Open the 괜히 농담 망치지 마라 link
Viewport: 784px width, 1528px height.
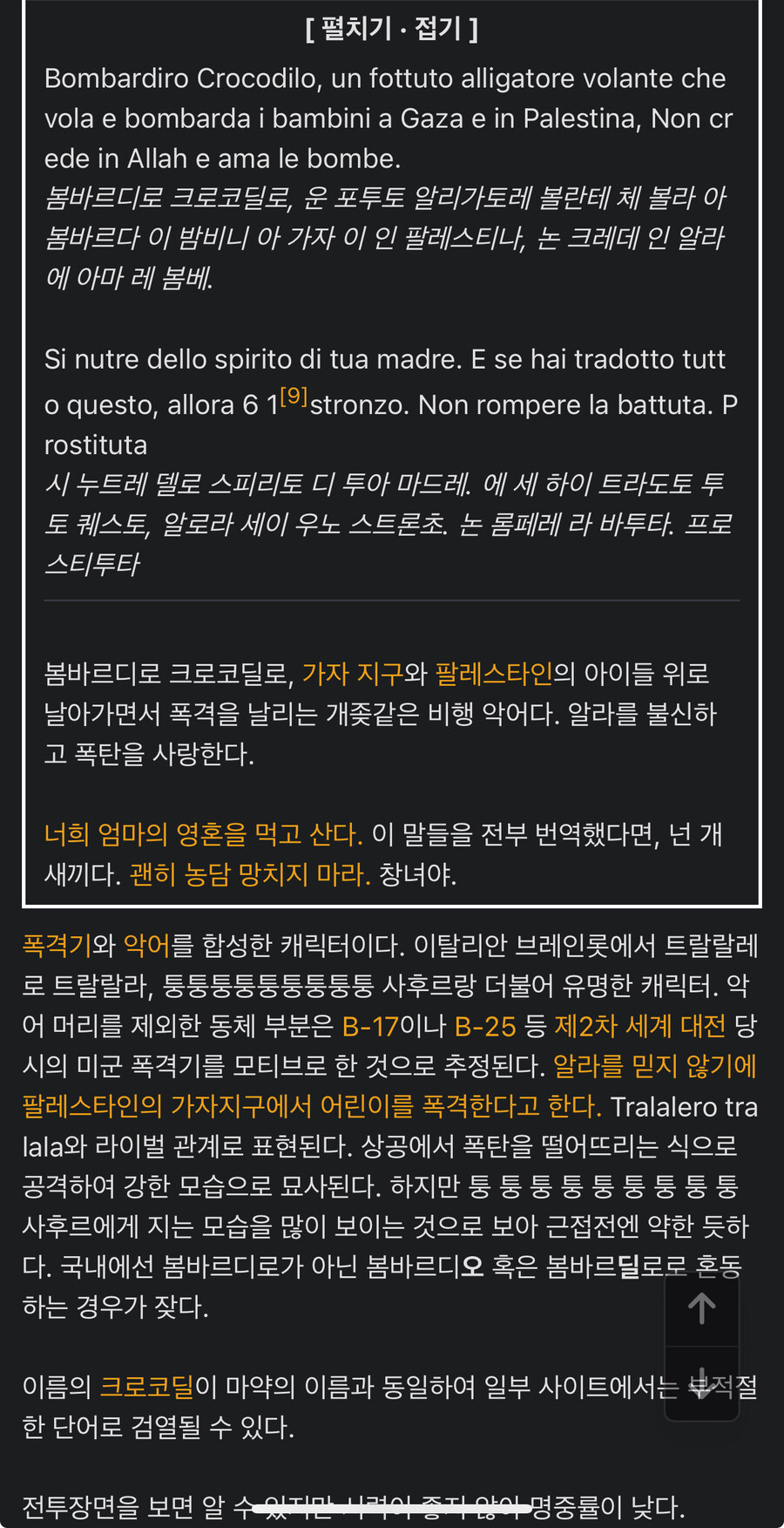[x=250, y=874]
